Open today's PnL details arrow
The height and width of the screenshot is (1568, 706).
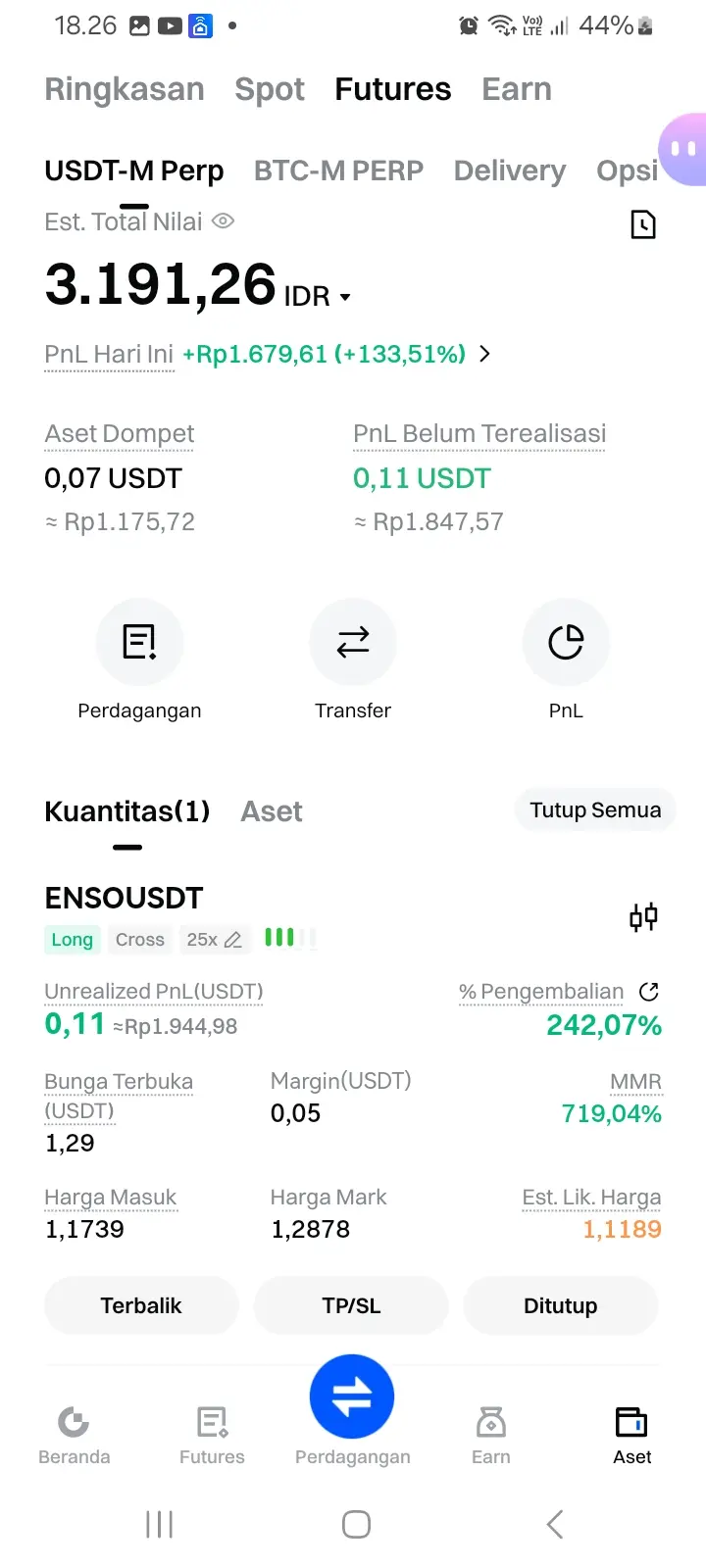(x=484, y=354)
